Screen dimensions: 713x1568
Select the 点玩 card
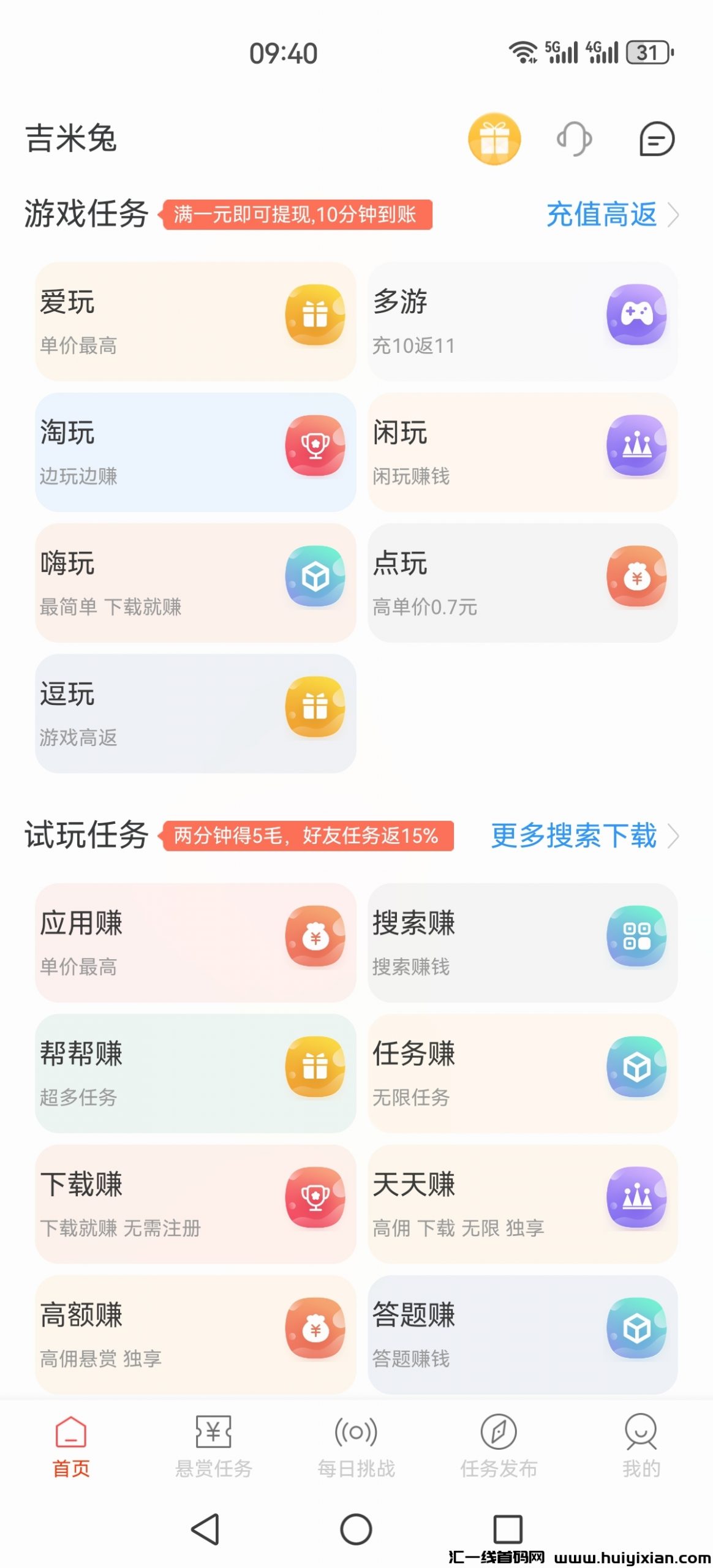(x=522, y=582)
